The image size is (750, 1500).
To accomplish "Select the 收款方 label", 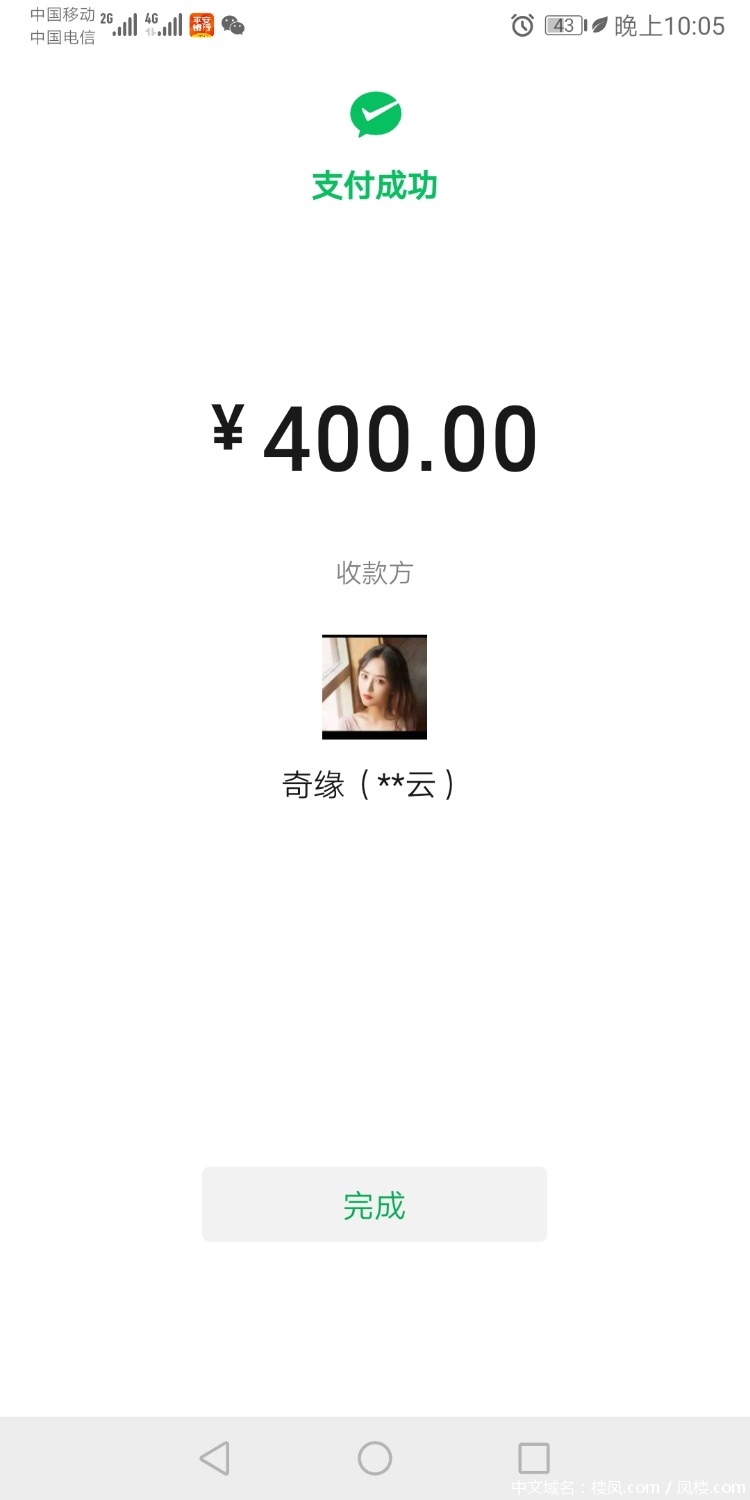I will tap(374, 572).
